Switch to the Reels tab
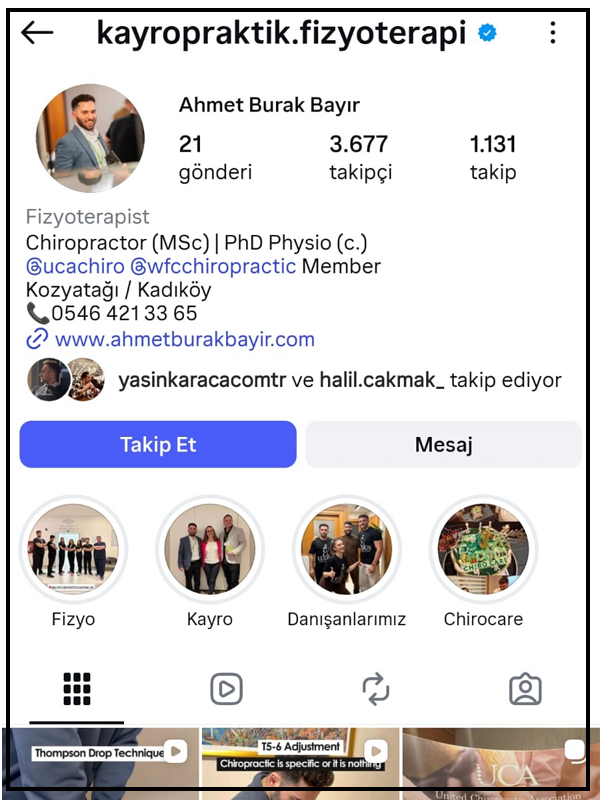 point(227,689)
